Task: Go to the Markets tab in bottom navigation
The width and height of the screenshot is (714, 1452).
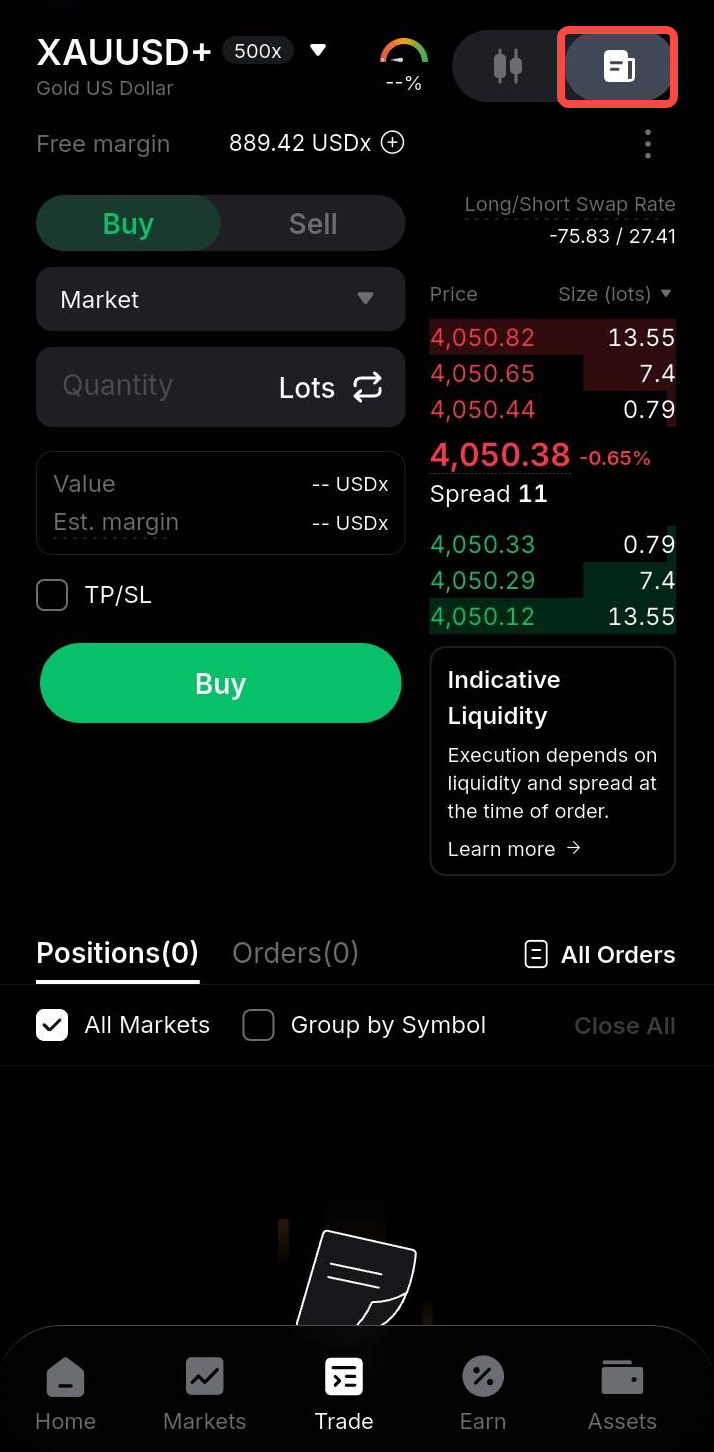Action: pos(204,1395)
